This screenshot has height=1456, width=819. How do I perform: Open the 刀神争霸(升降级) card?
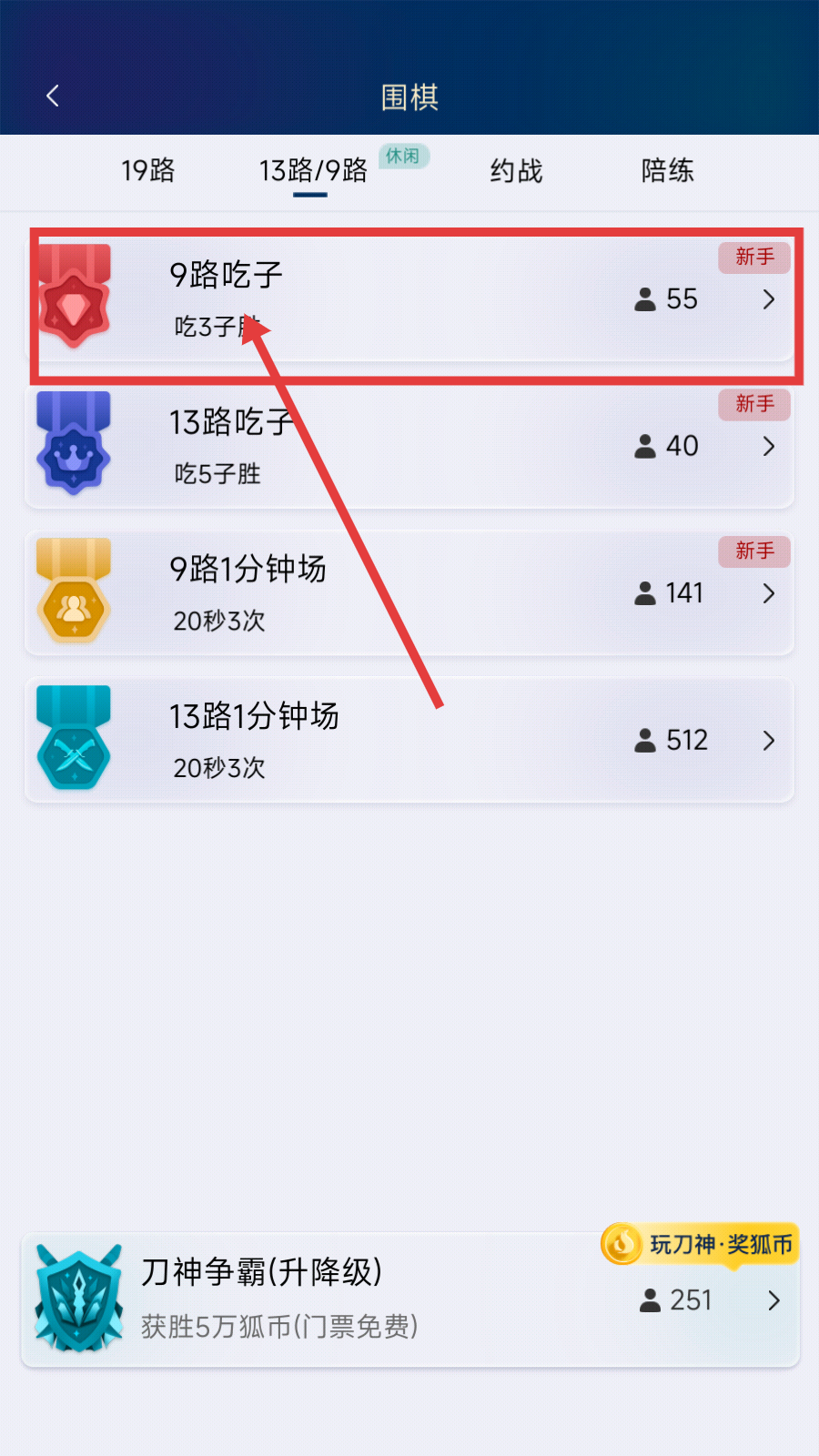coord(409,1299)
